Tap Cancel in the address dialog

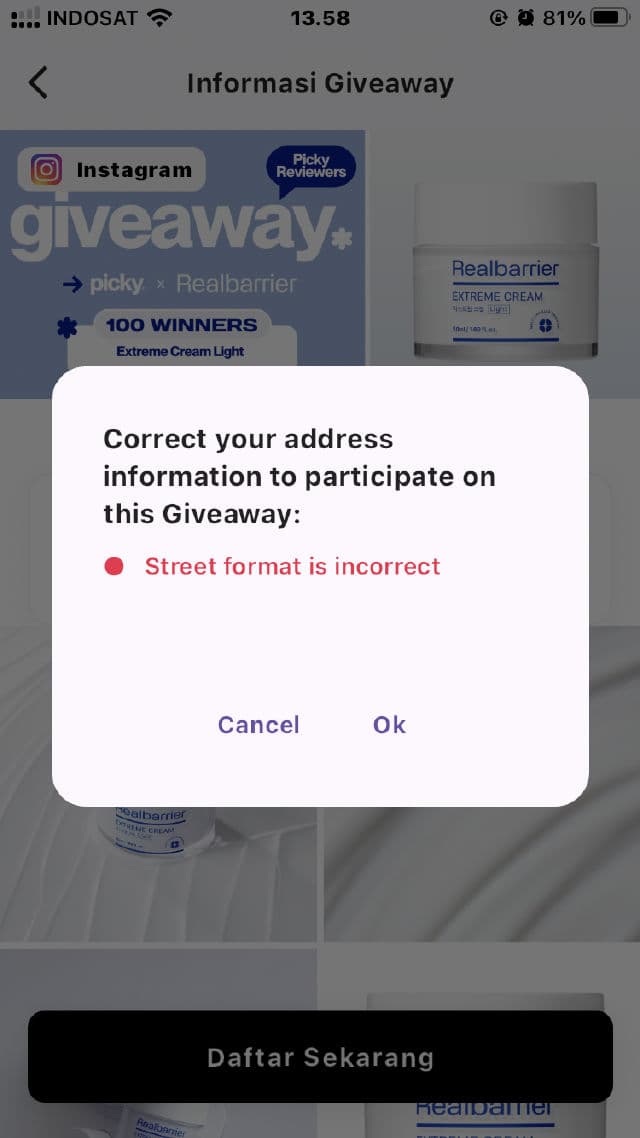258,725
